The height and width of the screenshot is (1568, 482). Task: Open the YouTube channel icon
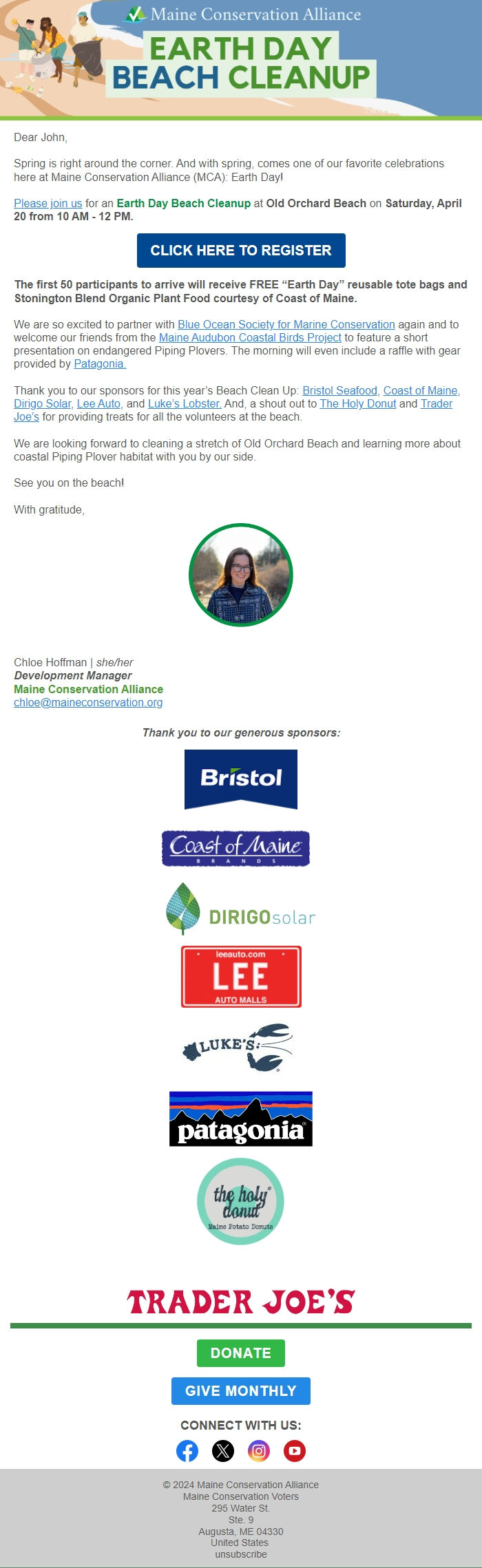(295, 1451)
